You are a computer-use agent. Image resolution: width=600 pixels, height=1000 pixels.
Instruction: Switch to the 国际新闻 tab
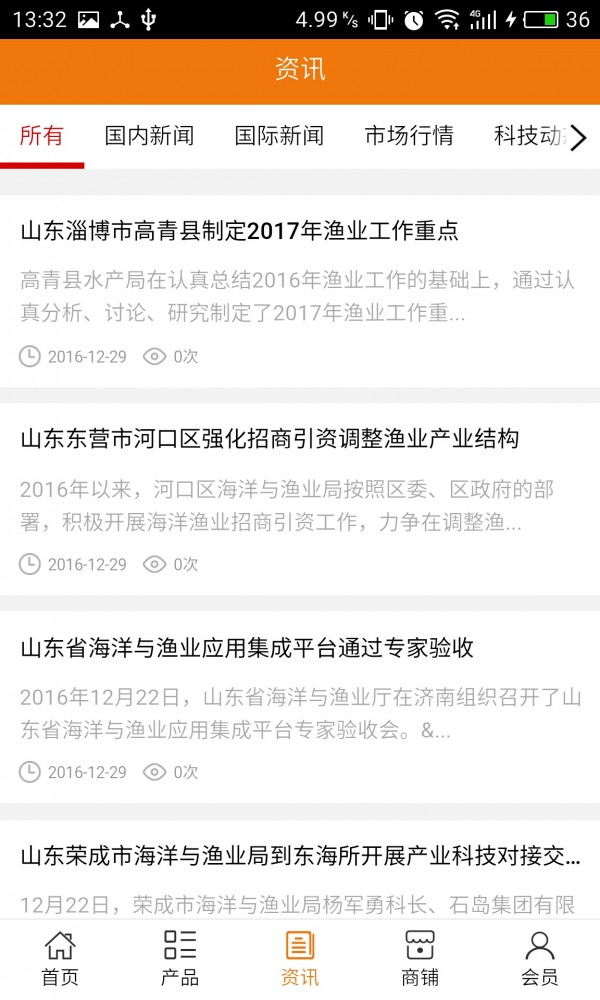(x=279, y=136)
